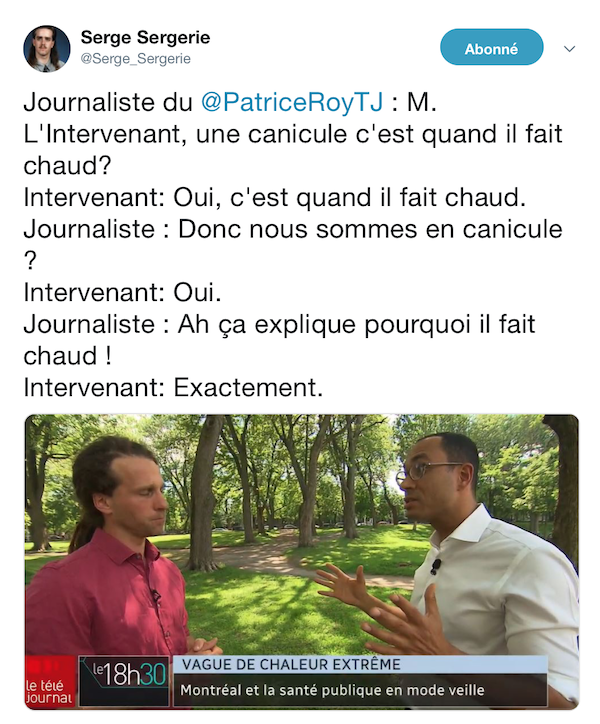Open Serge Sergerie's profile picture

click(47, 48)
